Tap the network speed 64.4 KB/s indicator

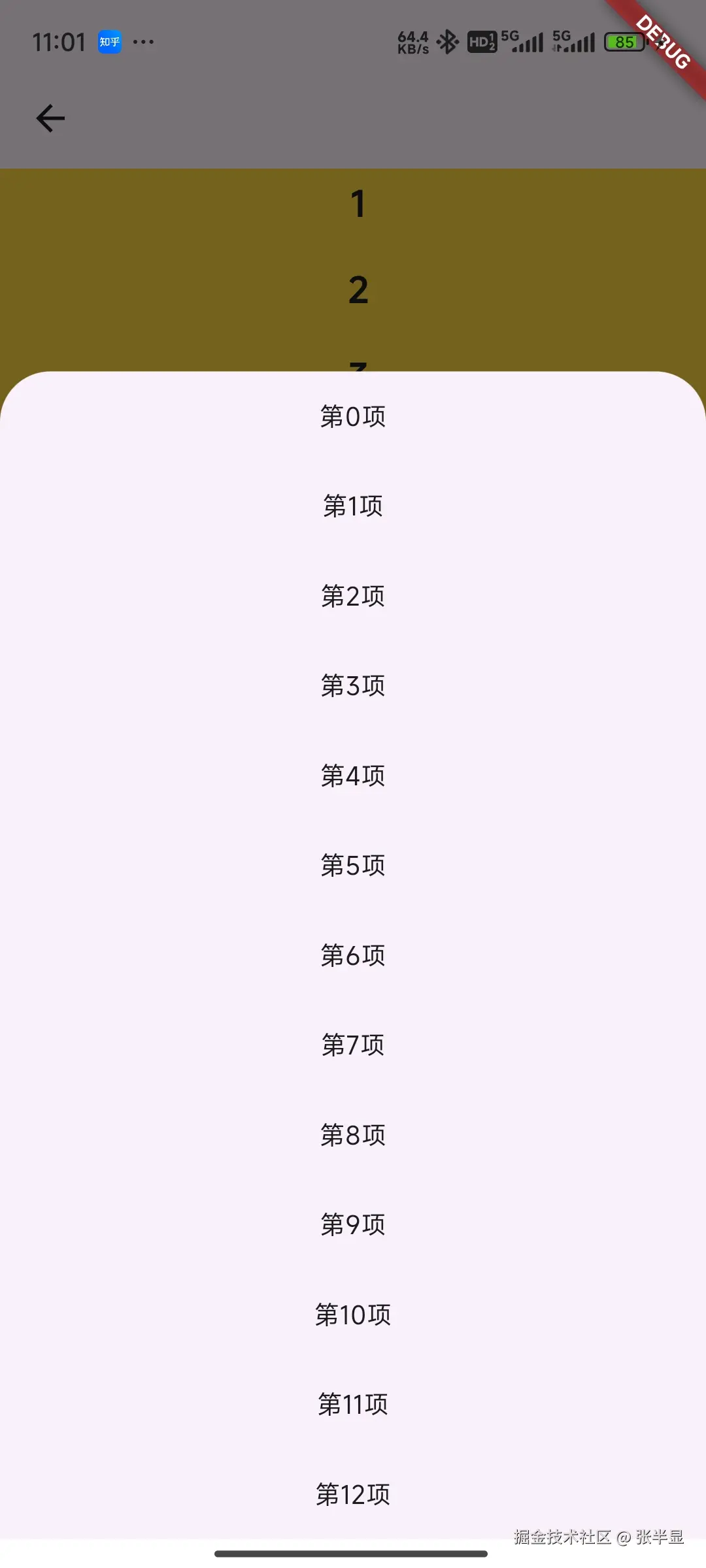click(413, 41)
